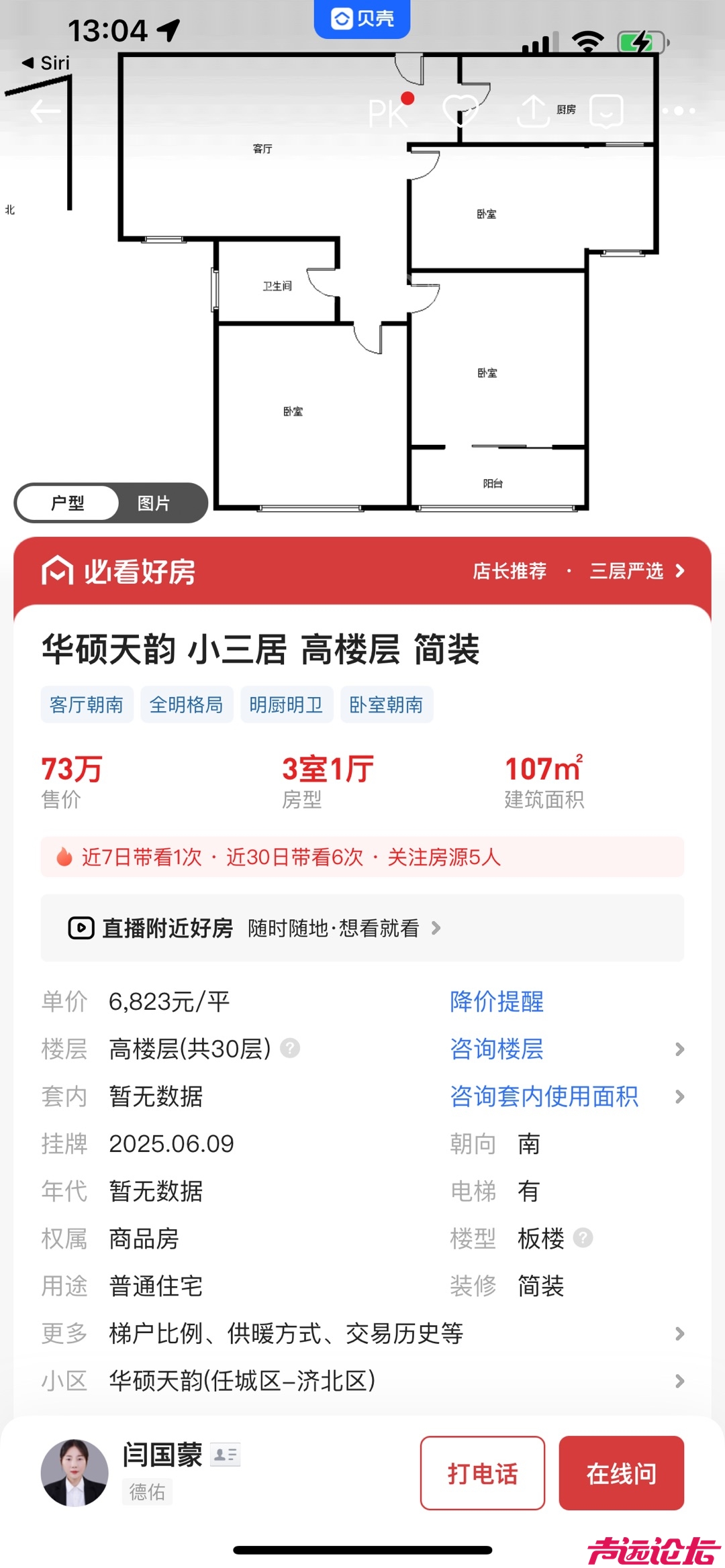
Task: Favorite this listing with the heart icon
Action: click(461, 111)
